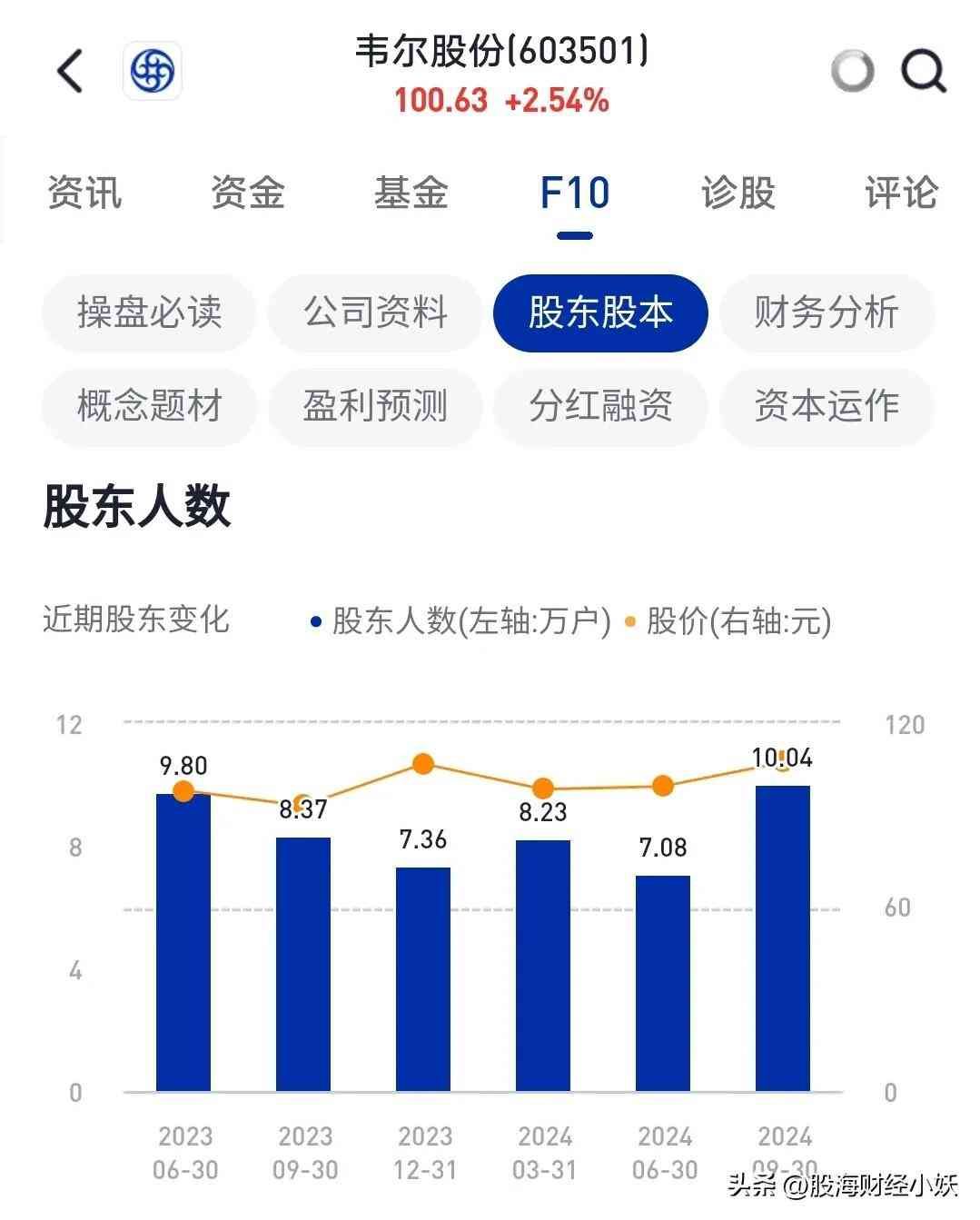This screenshot has width=980, height=1220.
Task: Tap the refresh circle icon
Action: pos(853,71)
